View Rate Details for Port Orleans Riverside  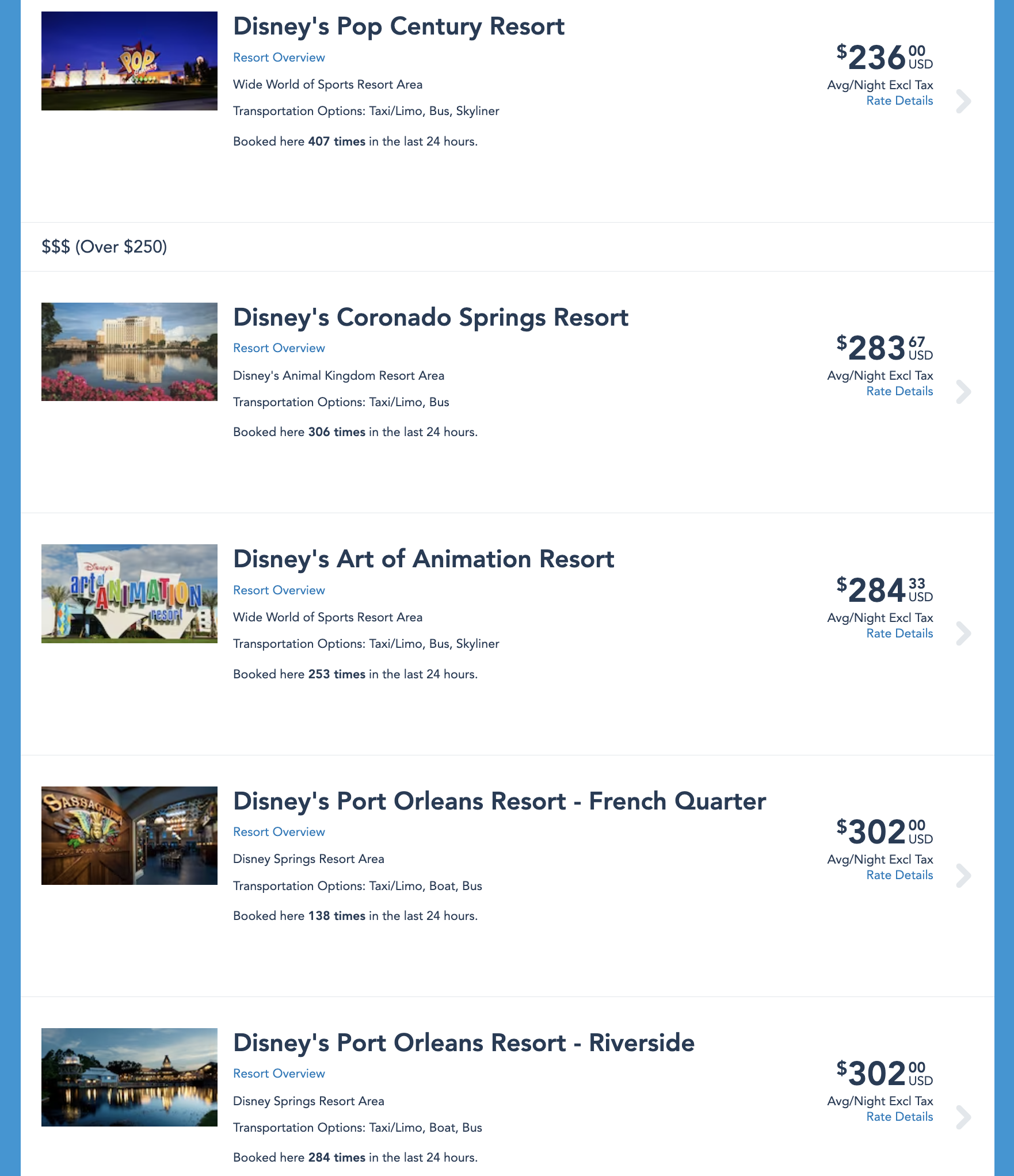pyautogui.click(x=899, y=1117)
